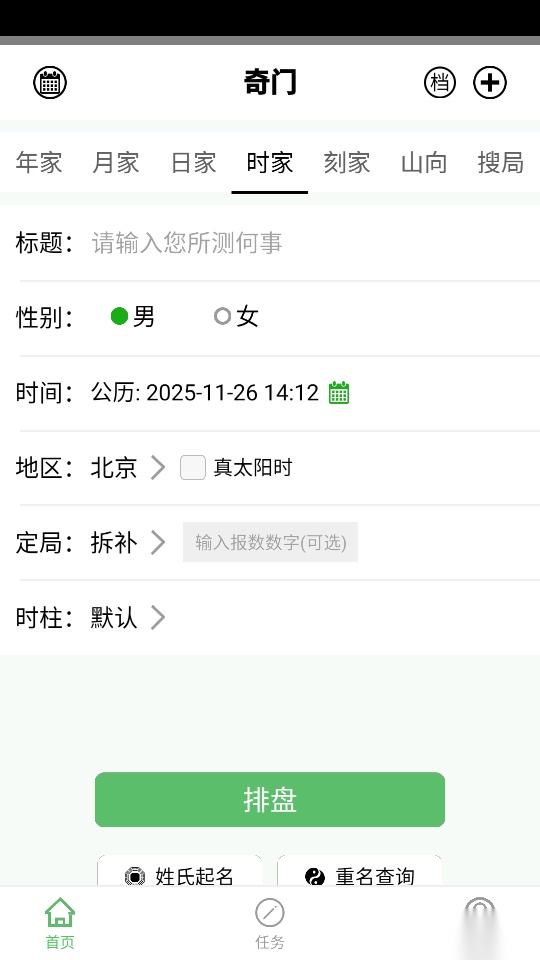Select the 刻家 tab
540x960 pixels.
coord(347,163)
